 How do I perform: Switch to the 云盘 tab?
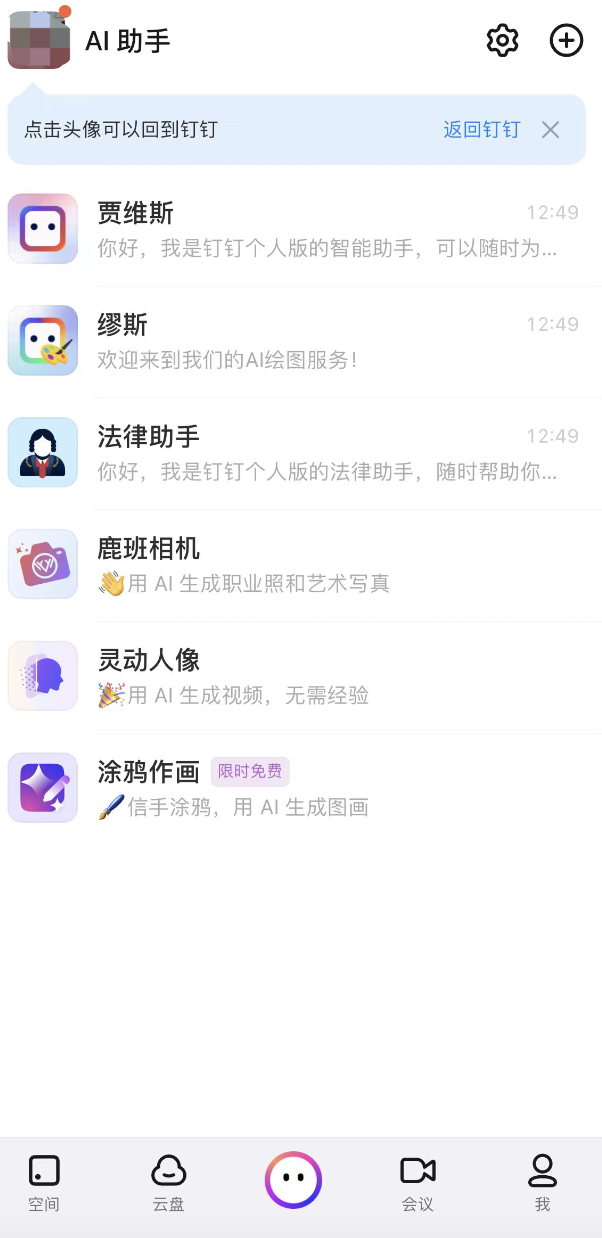point(168,1183)
